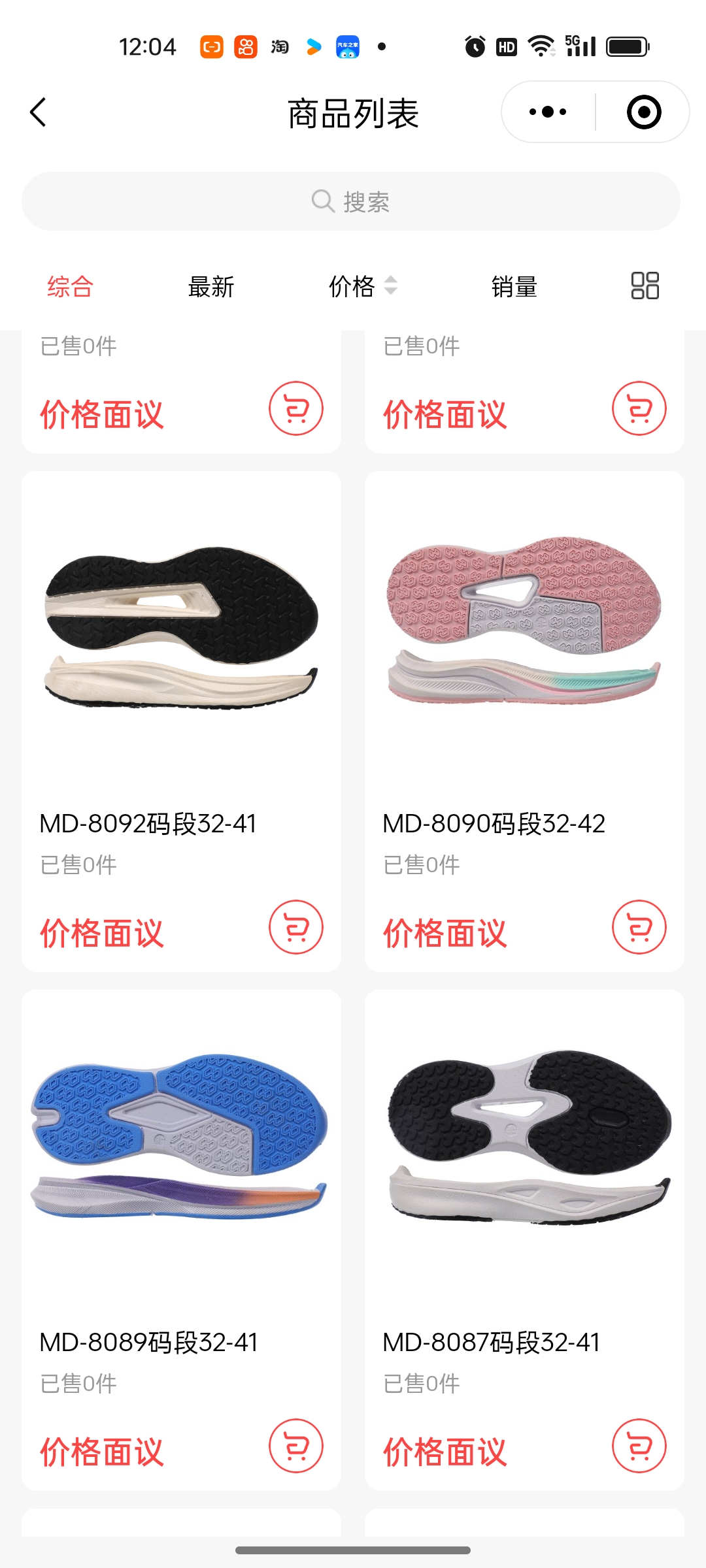
Task: Close the mini program with the circle button
Action: tap(643, 112)
